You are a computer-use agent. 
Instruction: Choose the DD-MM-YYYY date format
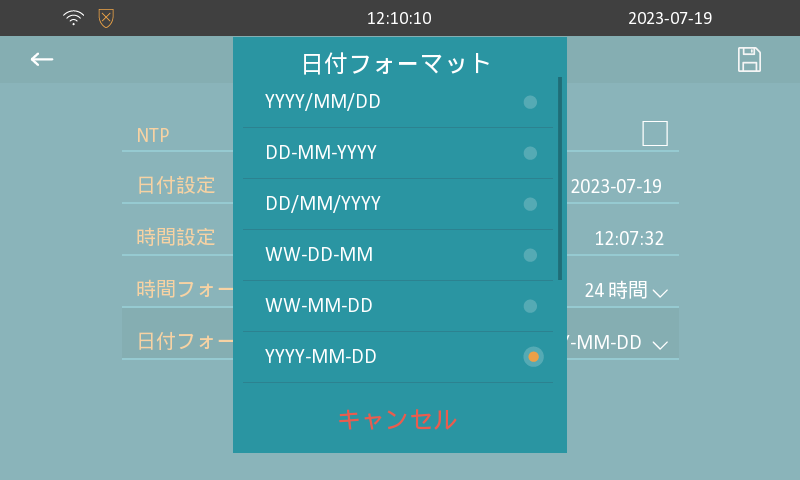click(398, 153)
